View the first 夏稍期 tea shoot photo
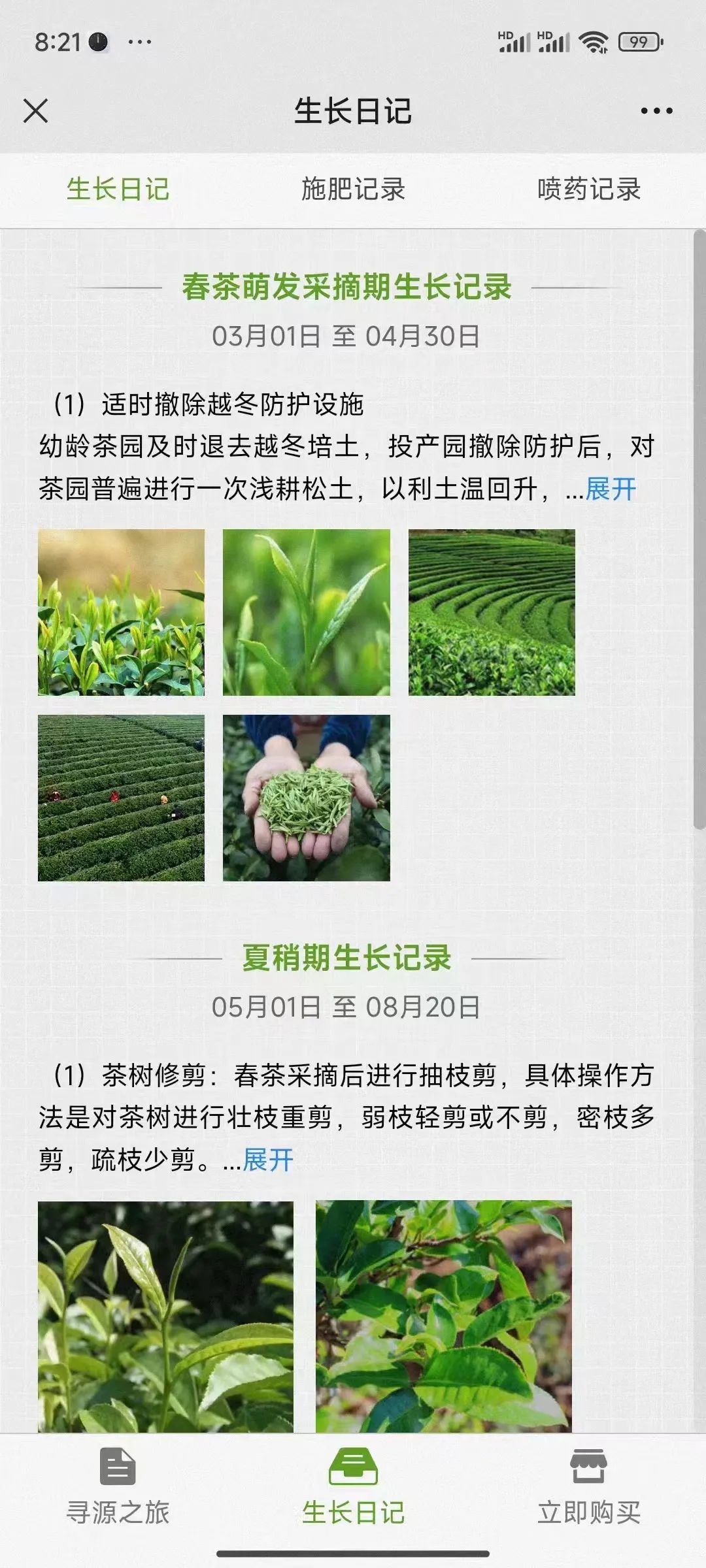Image resolution: width=706 pixels, height=1568 pixels. pyautogui.click(x=165, y=1317)
